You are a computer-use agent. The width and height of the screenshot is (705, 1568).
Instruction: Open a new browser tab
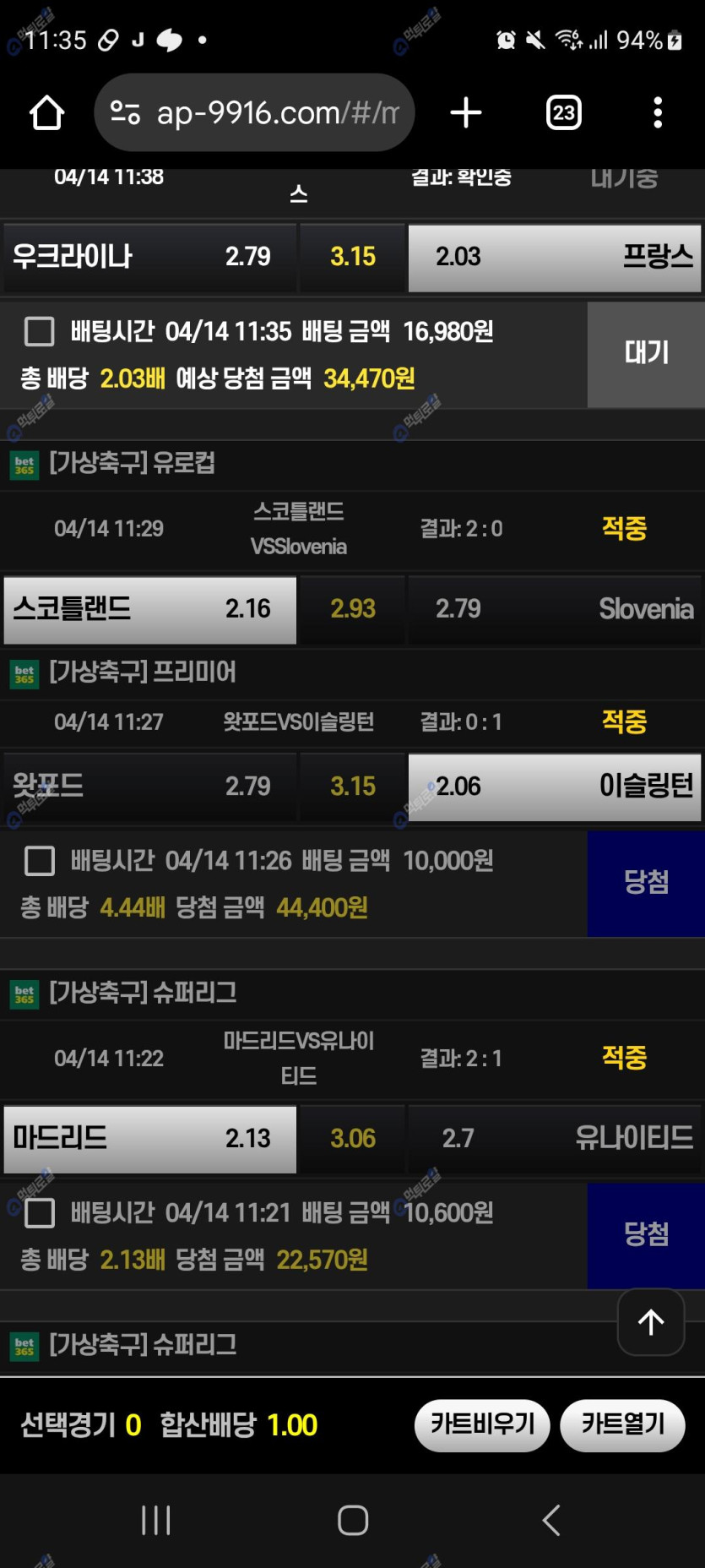(465, 113)
